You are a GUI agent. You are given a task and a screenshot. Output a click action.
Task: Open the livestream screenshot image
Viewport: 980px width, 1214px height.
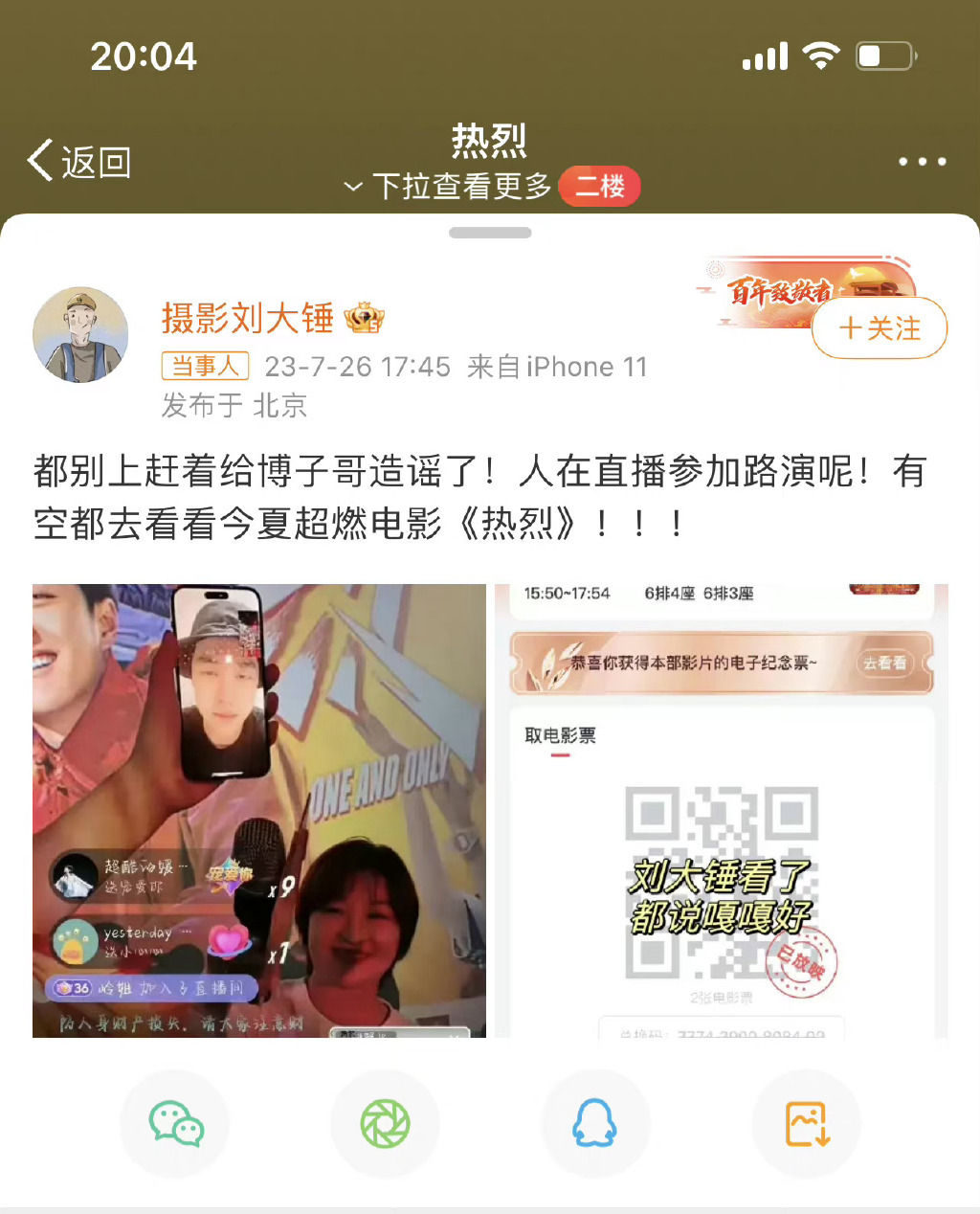[259, 810]
